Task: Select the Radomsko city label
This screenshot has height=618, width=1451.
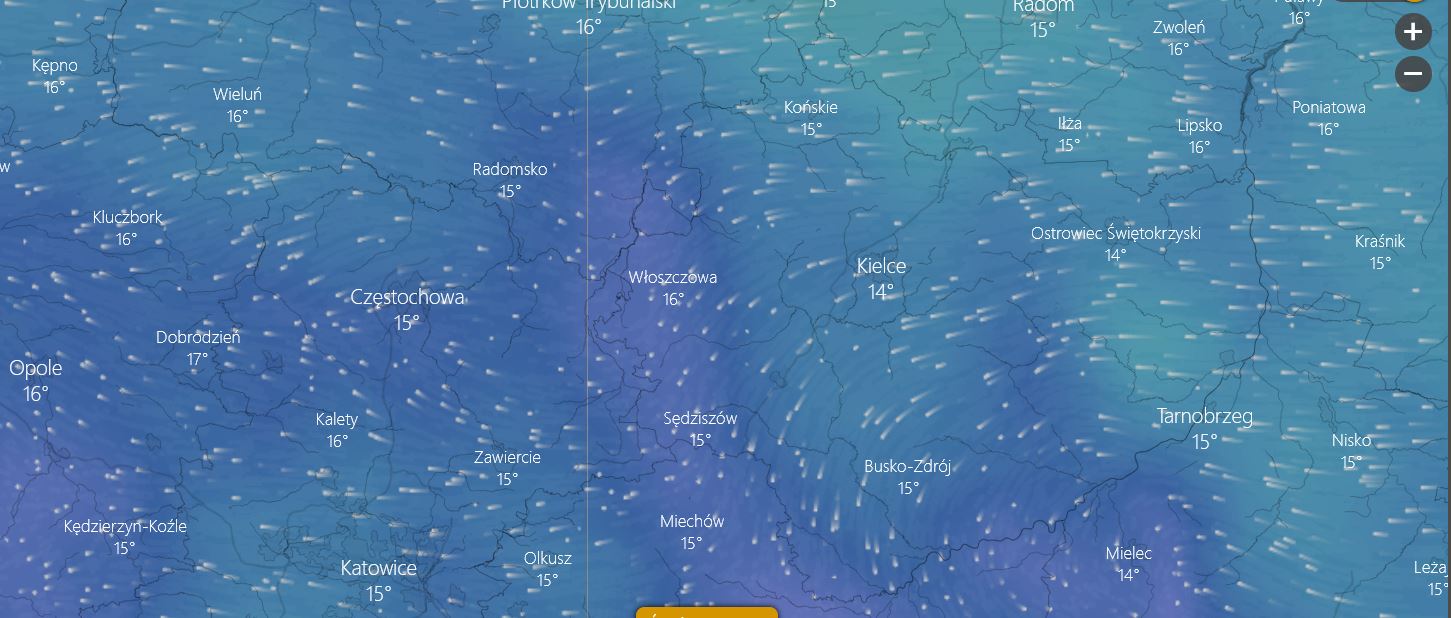Action: point(510,170)
